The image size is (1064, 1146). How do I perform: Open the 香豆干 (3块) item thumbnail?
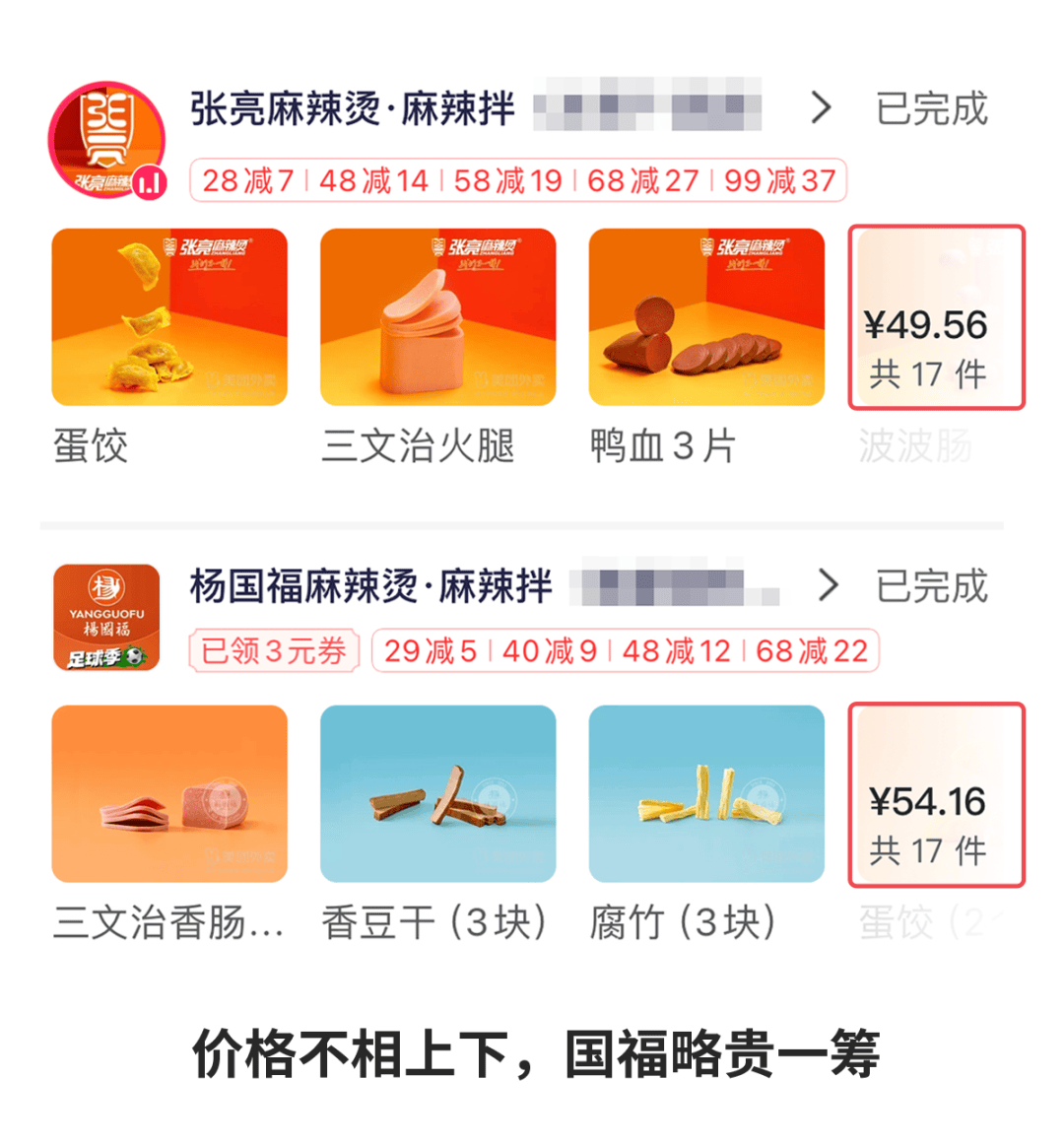tap(437, 793)
